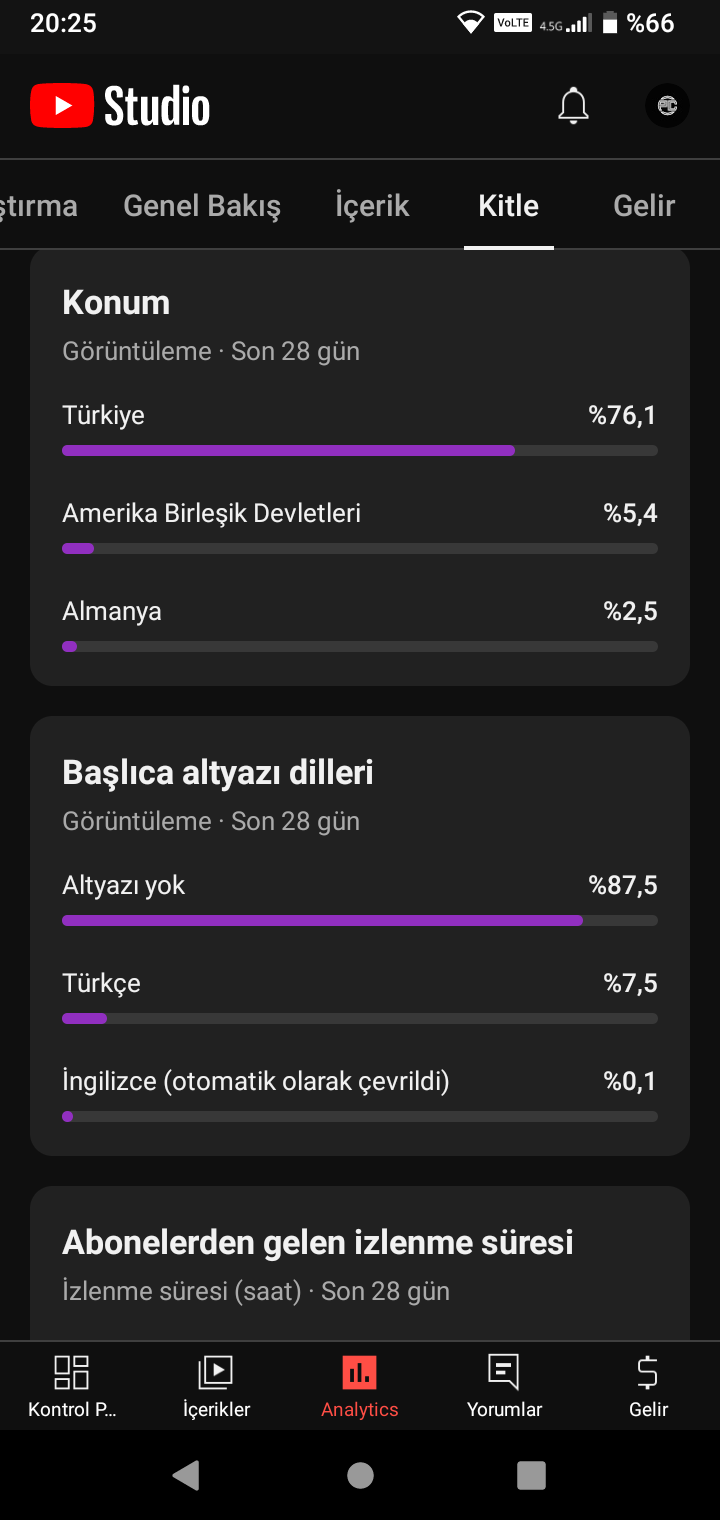
Task: Open the notifications bell
Action: [573, 106]
